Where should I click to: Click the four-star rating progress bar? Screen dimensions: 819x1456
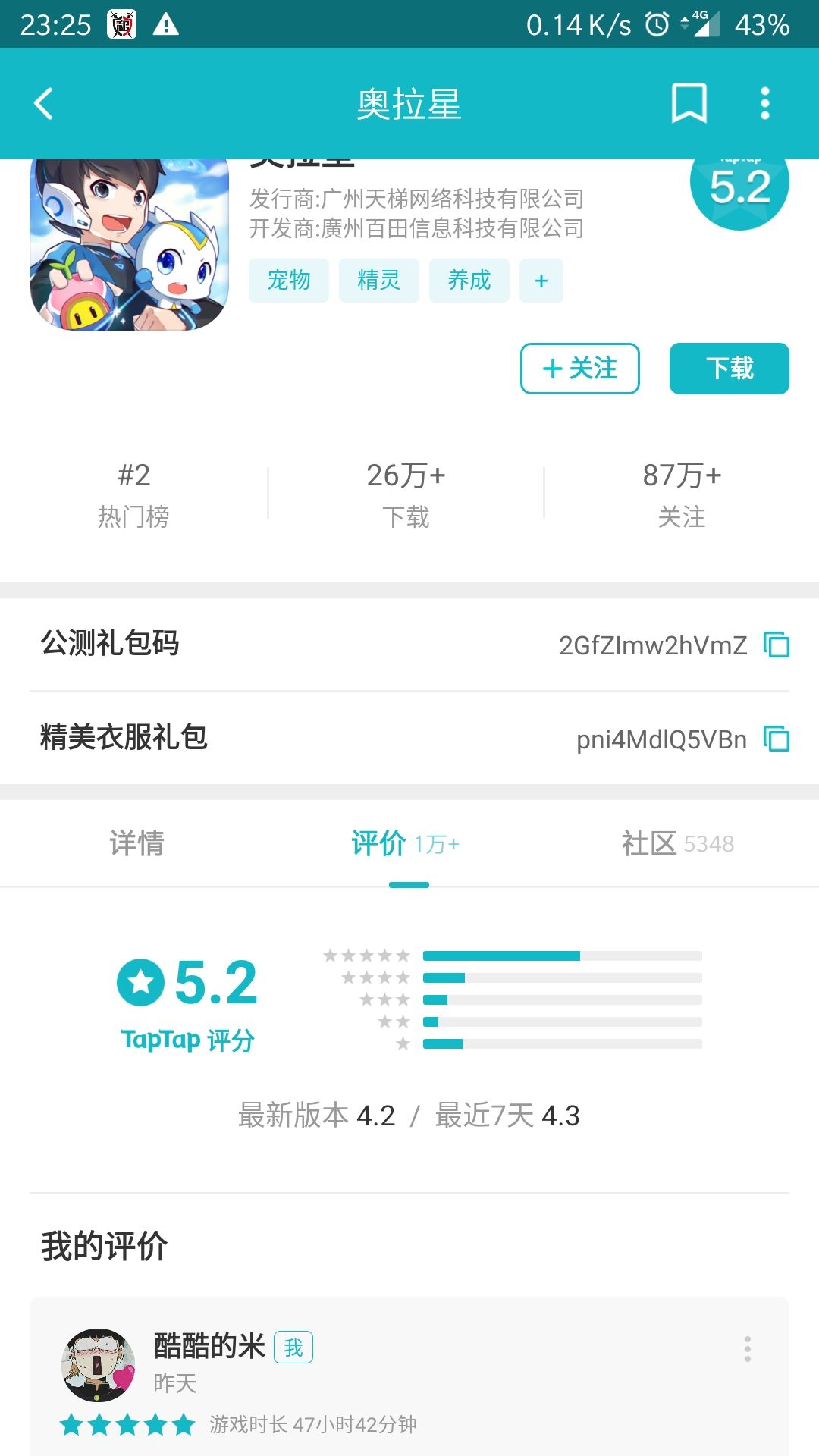(565, 977)
